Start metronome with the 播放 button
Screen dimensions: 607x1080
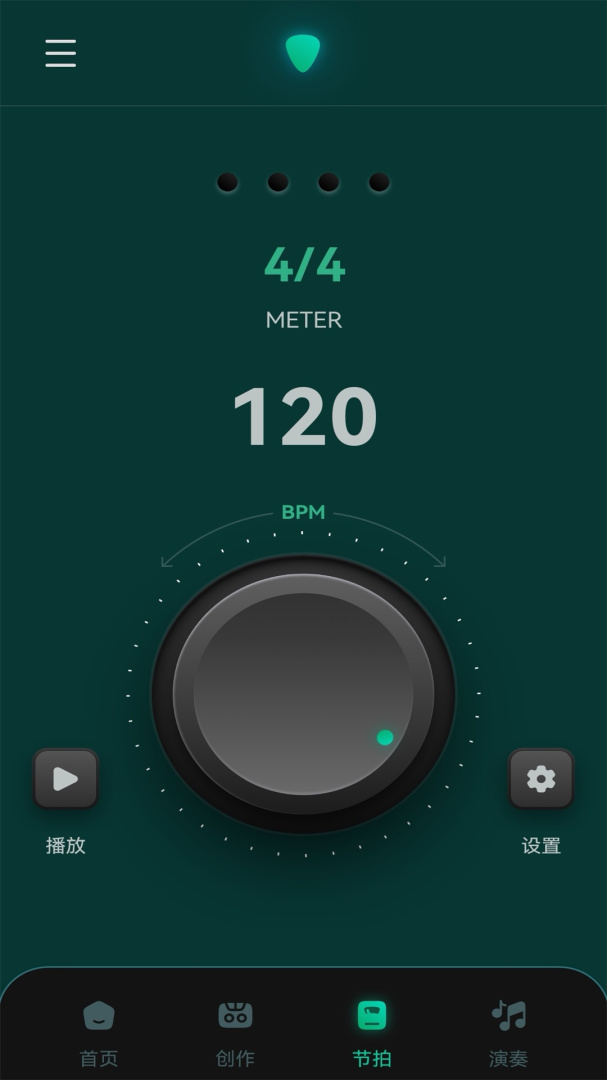66,779
